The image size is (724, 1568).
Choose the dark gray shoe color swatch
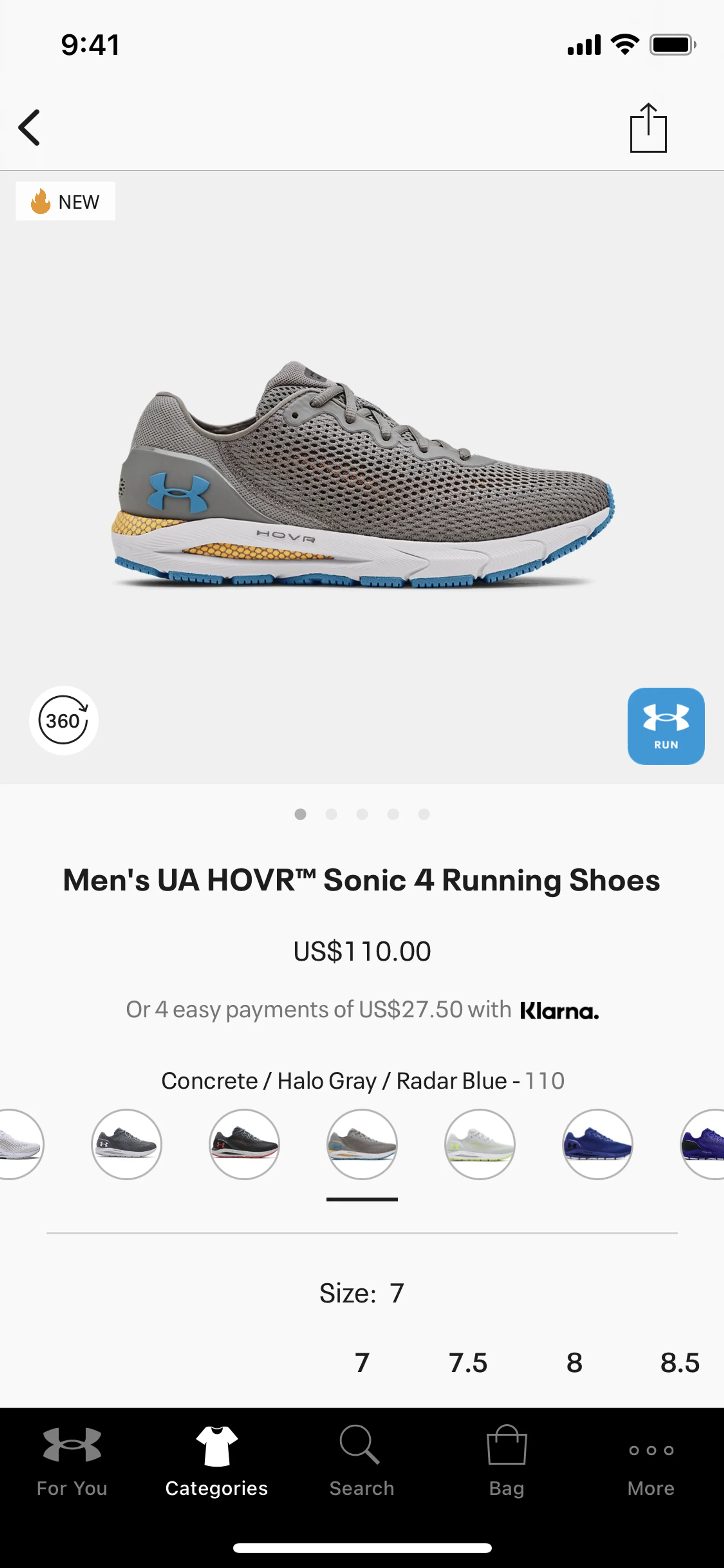pos(127,1144)
